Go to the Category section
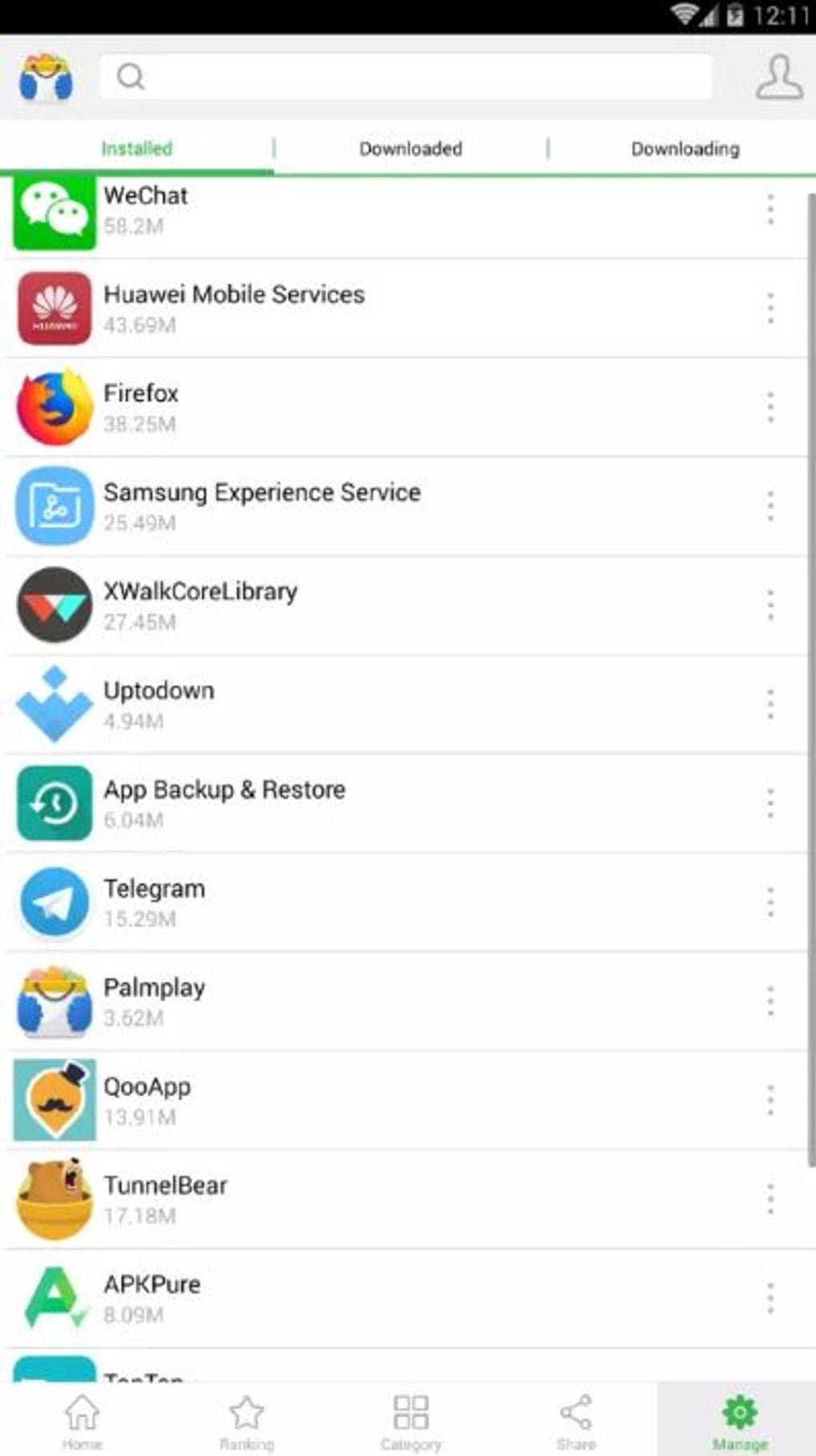This screenshot has width=816, height=1456. (x=410, y=1419)
